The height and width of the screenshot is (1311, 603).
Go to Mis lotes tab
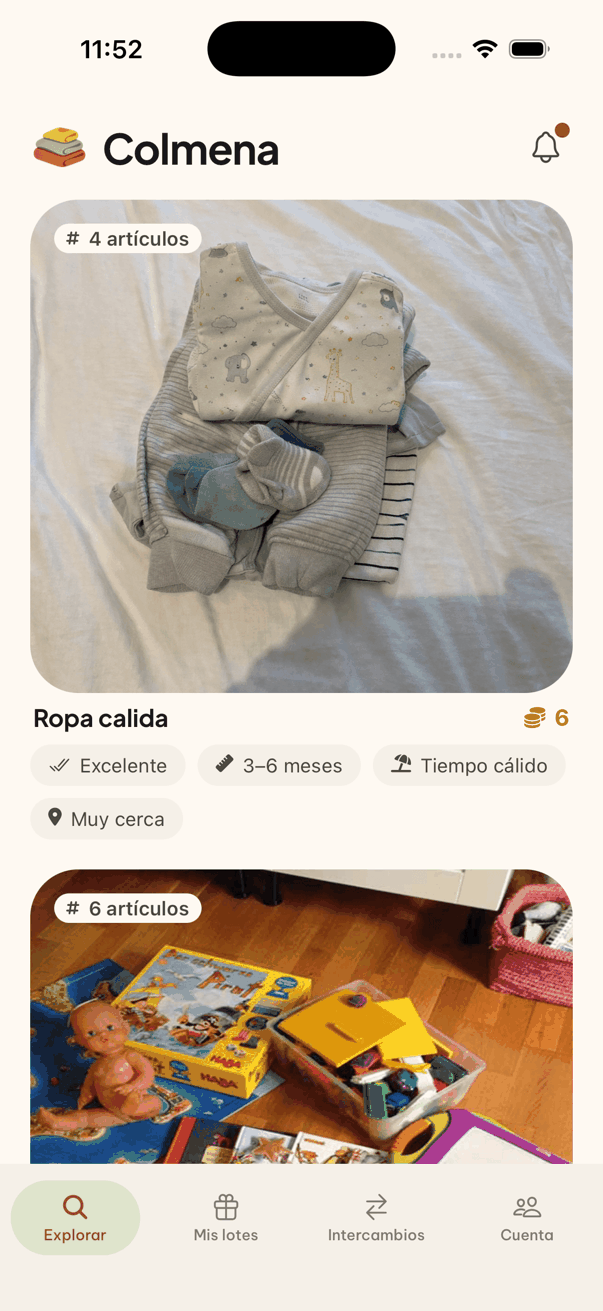click(226, 1218)
